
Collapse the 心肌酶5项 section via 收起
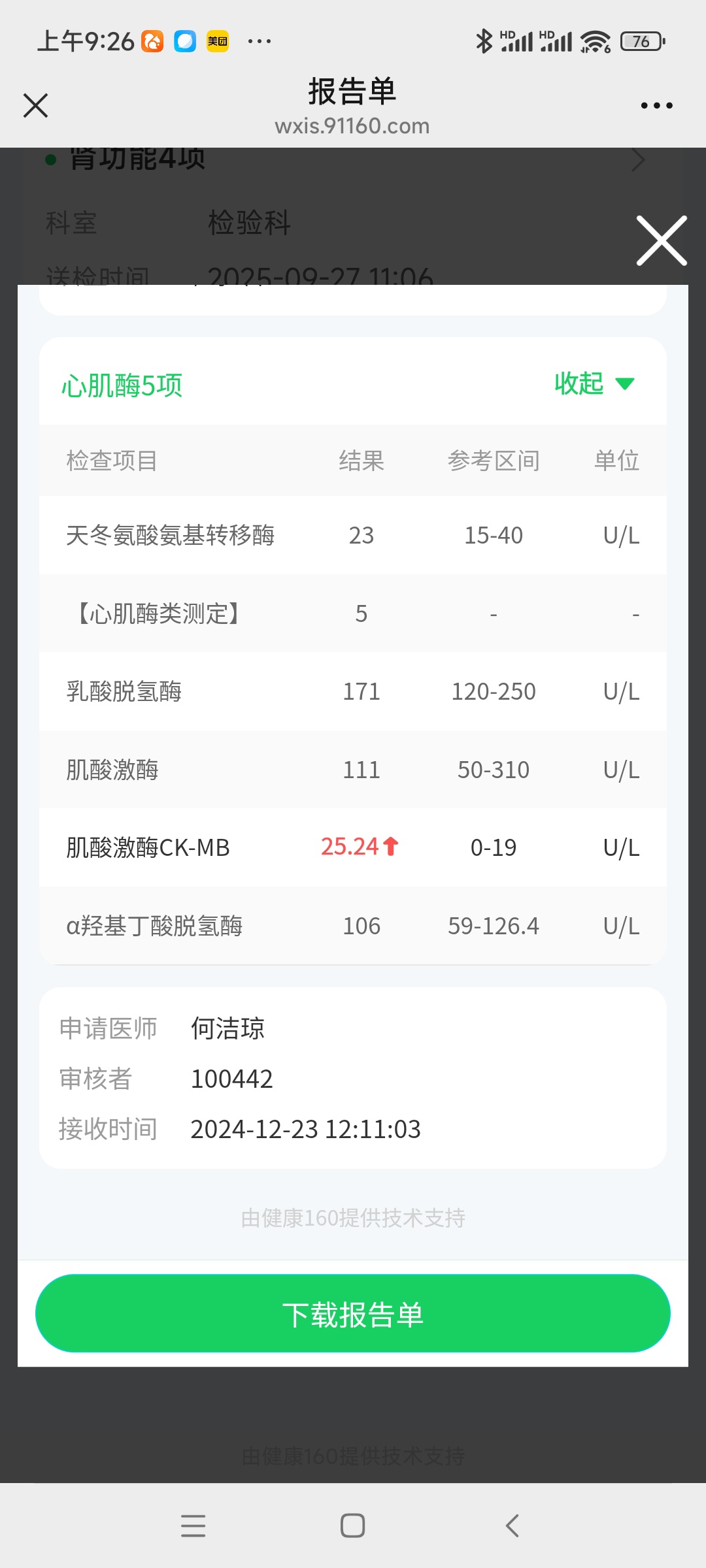[594, 384]
